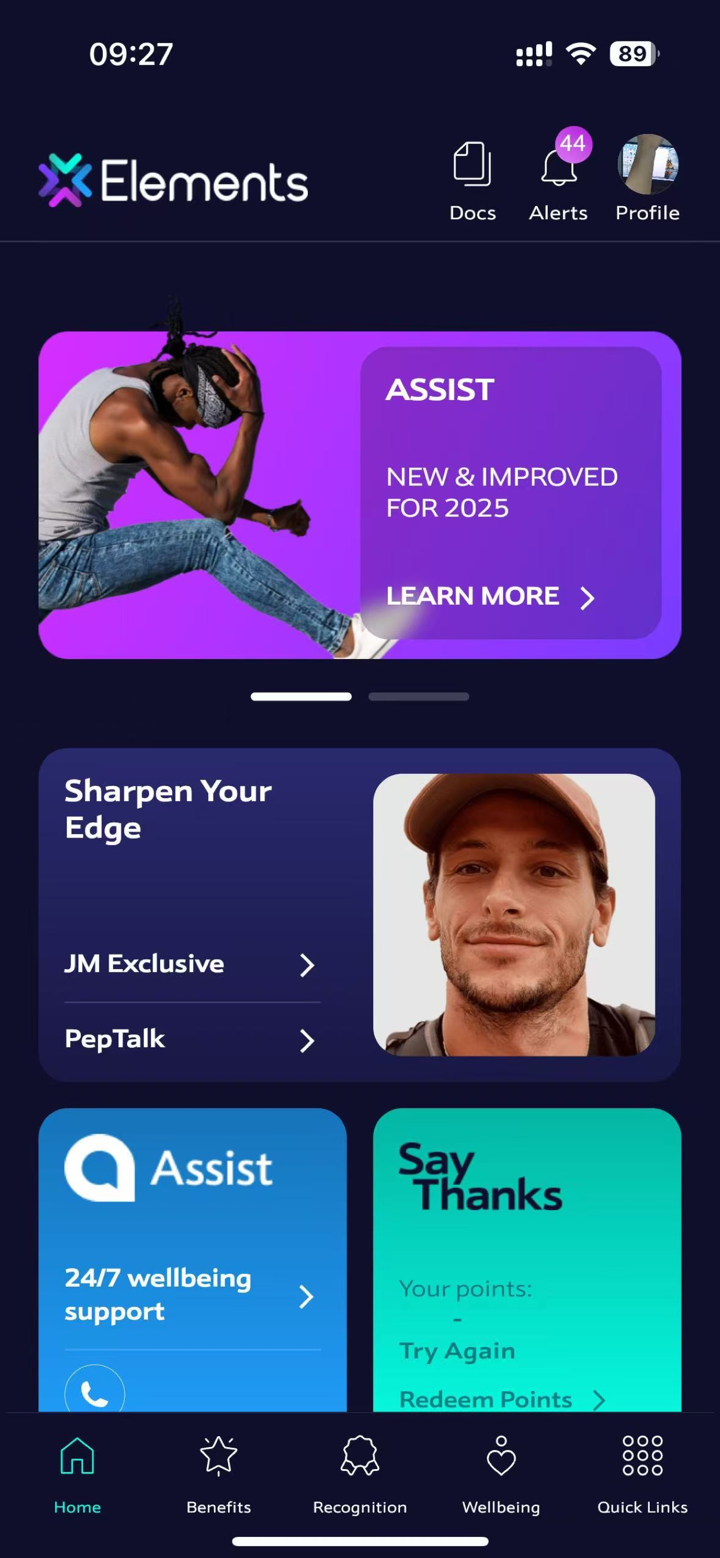
Task: Select the Benefits tab icon
Action: coord(218,1457)
